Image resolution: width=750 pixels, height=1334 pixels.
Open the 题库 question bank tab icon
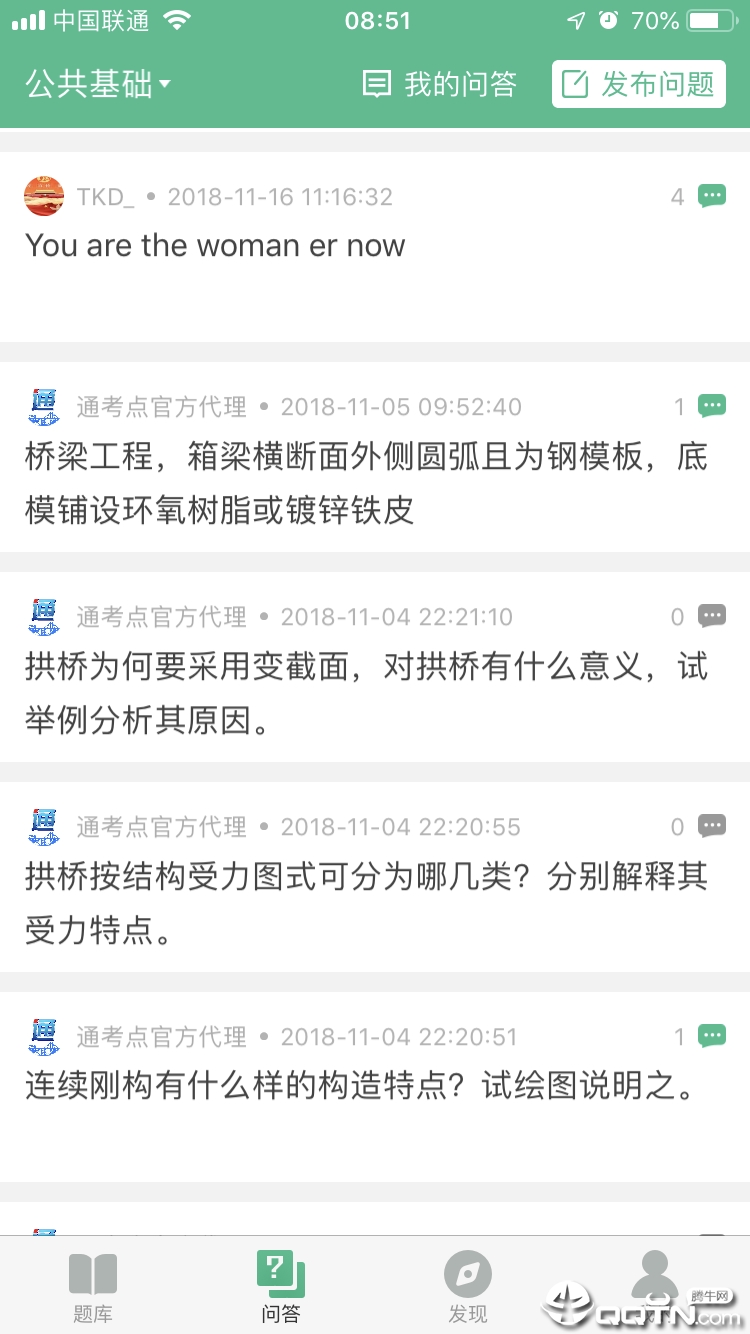click(x=92, y=1272)
